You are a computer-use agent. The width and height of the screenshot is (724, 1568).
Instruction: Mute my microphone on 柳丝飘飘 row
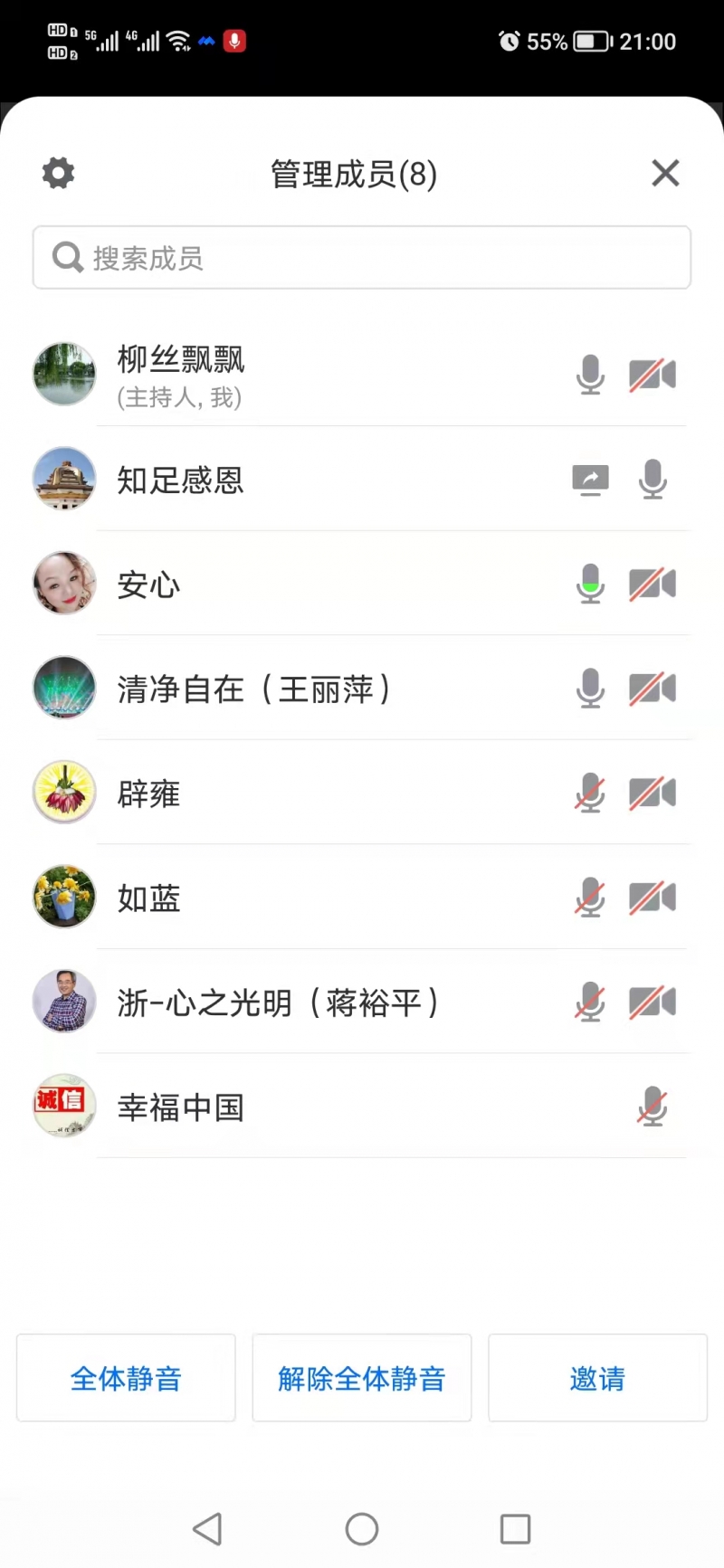point(590,375)
